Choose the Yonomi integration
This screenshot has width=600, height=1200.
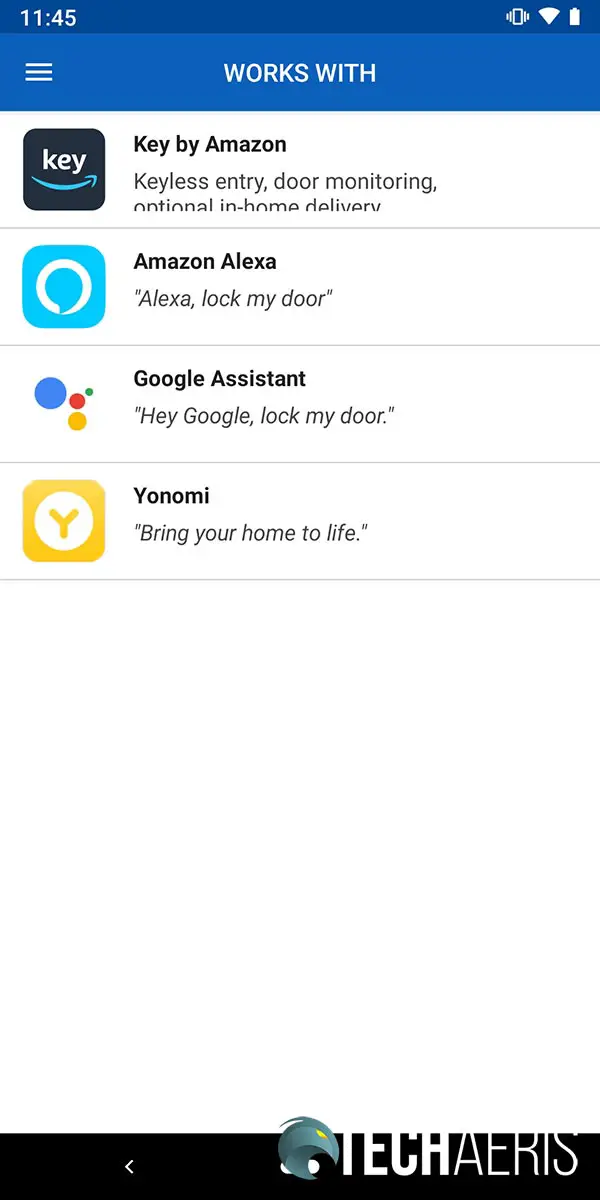coord(300,521)
